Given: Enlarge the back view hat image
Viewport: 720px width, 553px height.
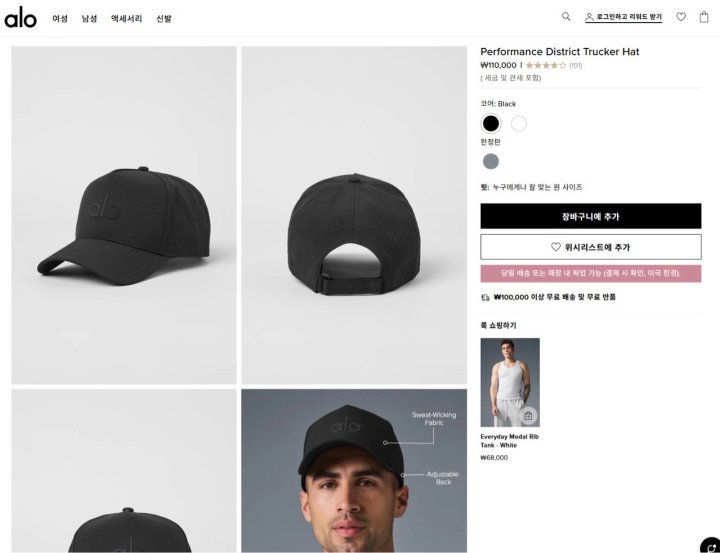Looking at the screenshot, I should click(353, 215).
